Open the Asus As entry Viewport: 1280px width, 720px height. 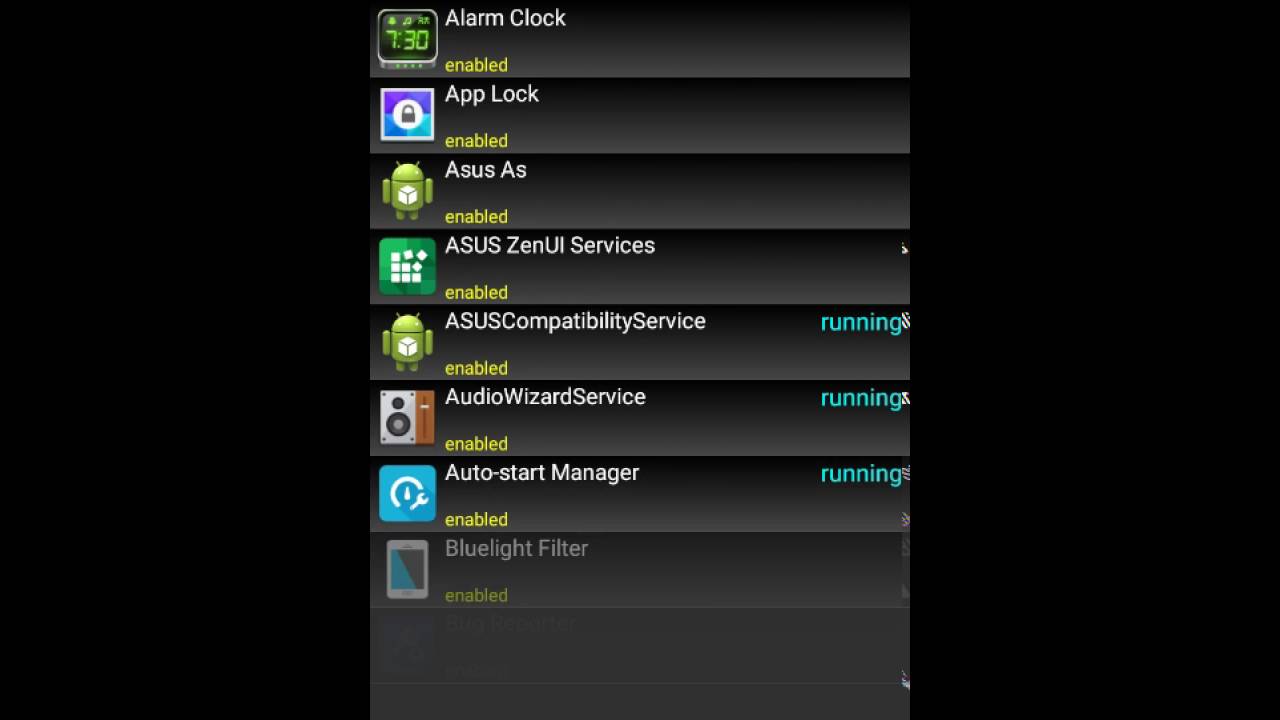tap(639, 191)
